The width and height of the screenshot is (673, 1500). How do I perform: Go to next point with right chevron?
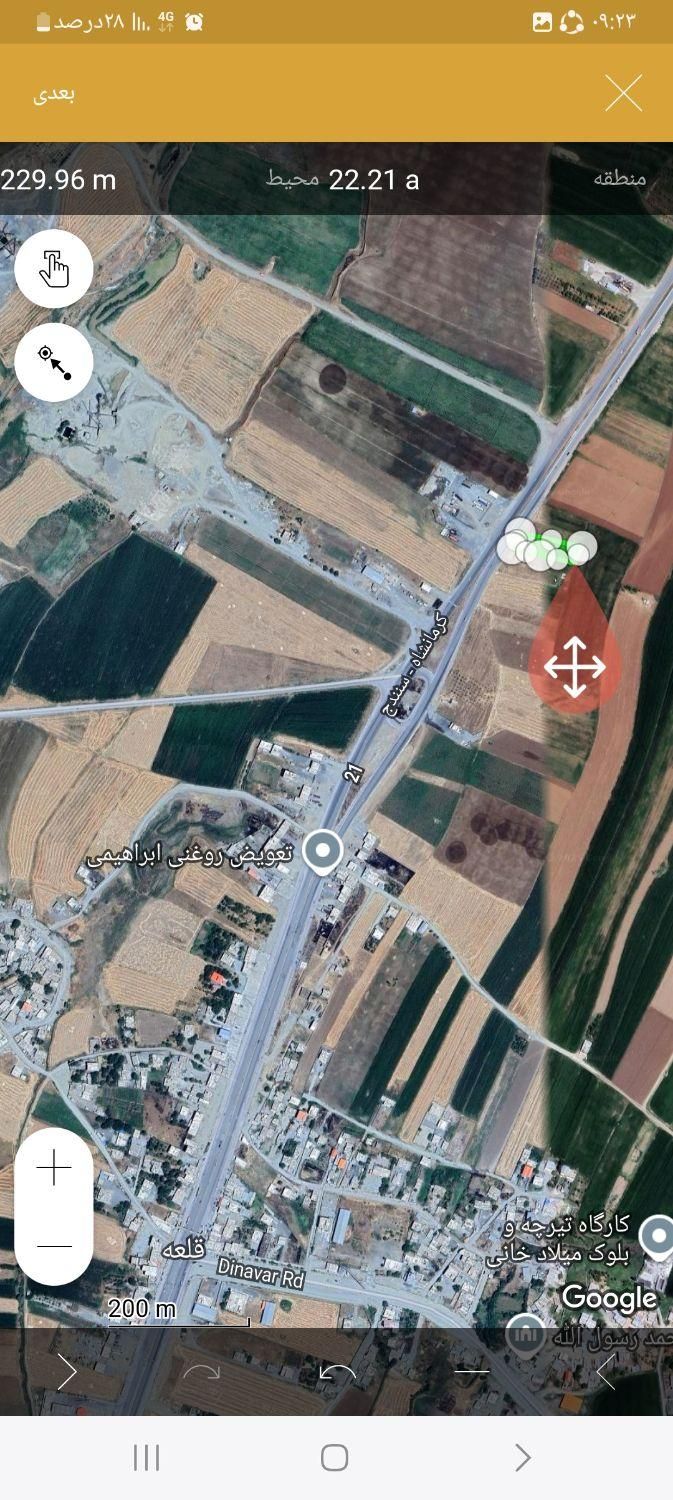pos(66,1372)
